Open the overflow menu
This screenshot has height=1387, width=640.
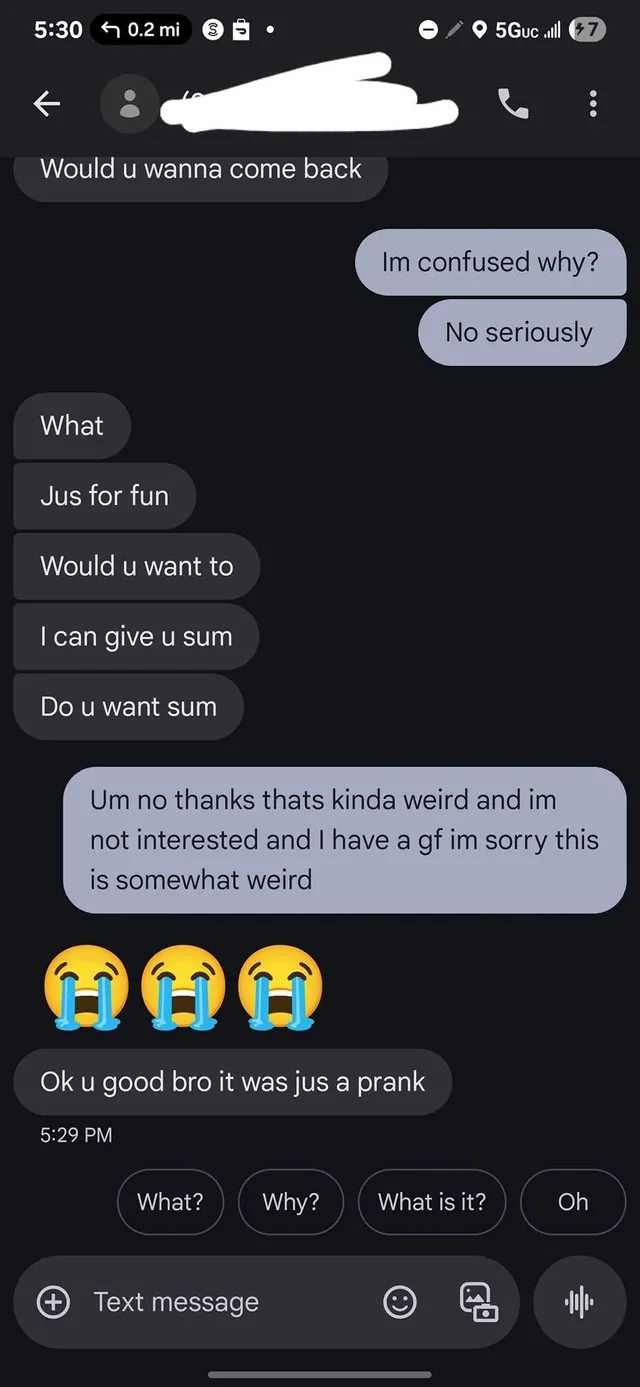pyautogui.click(x=593, y=104)
